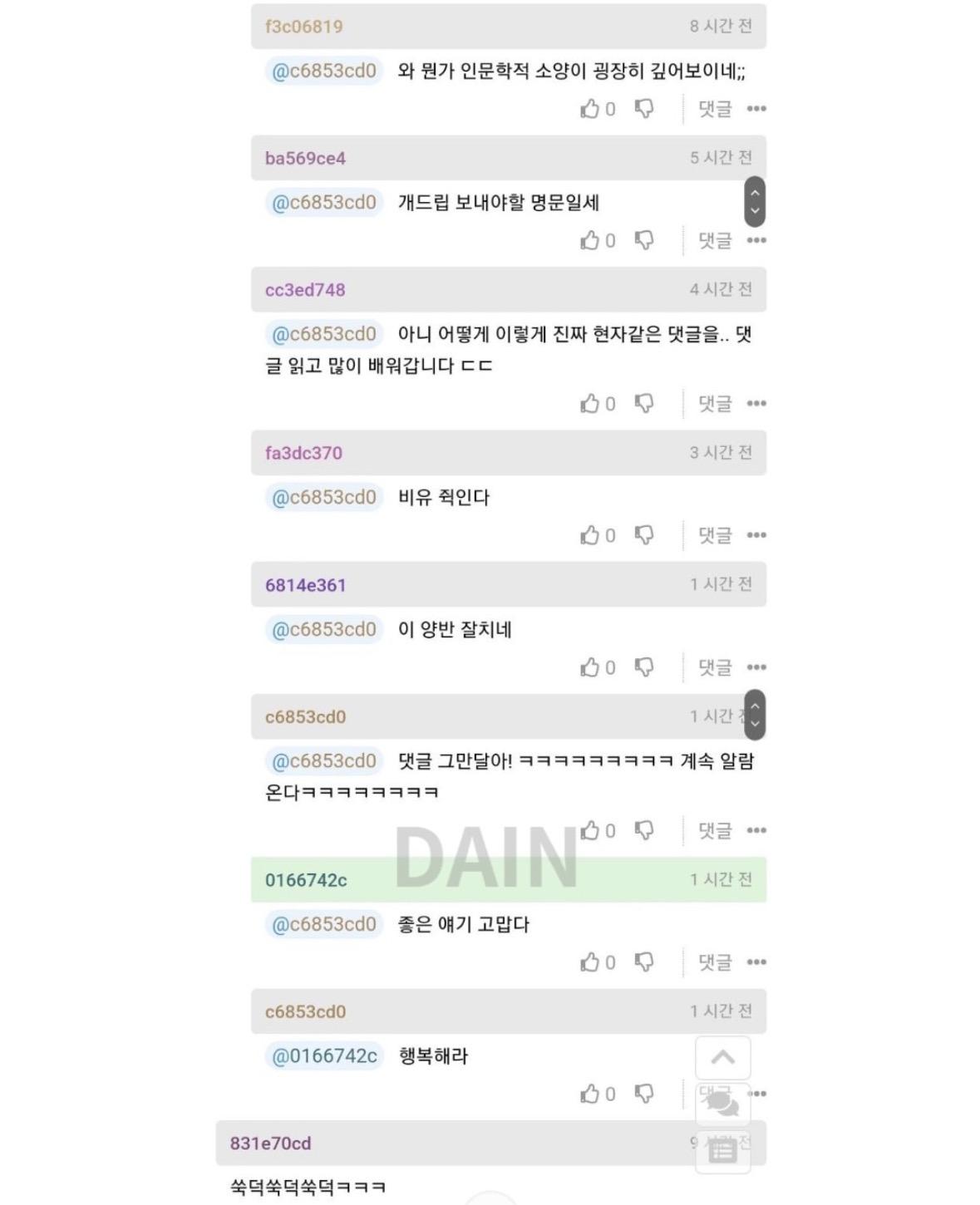This screenshot has height=1205, width=980.
Task: Open overflow menu on f3c06819's comment
Action: [x=756, y=109]
